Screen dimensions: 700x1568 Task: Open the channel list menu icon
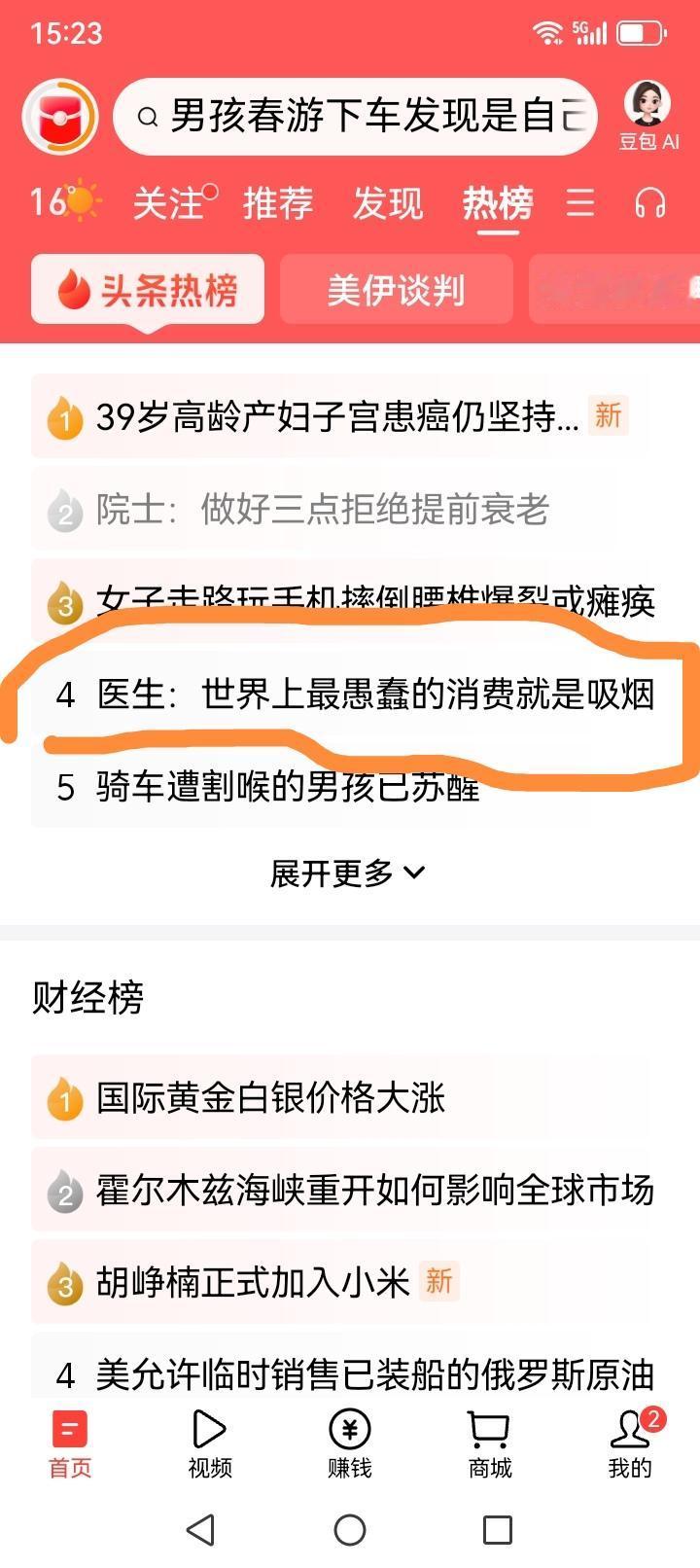pyautogui.click(x=578, y=204)
